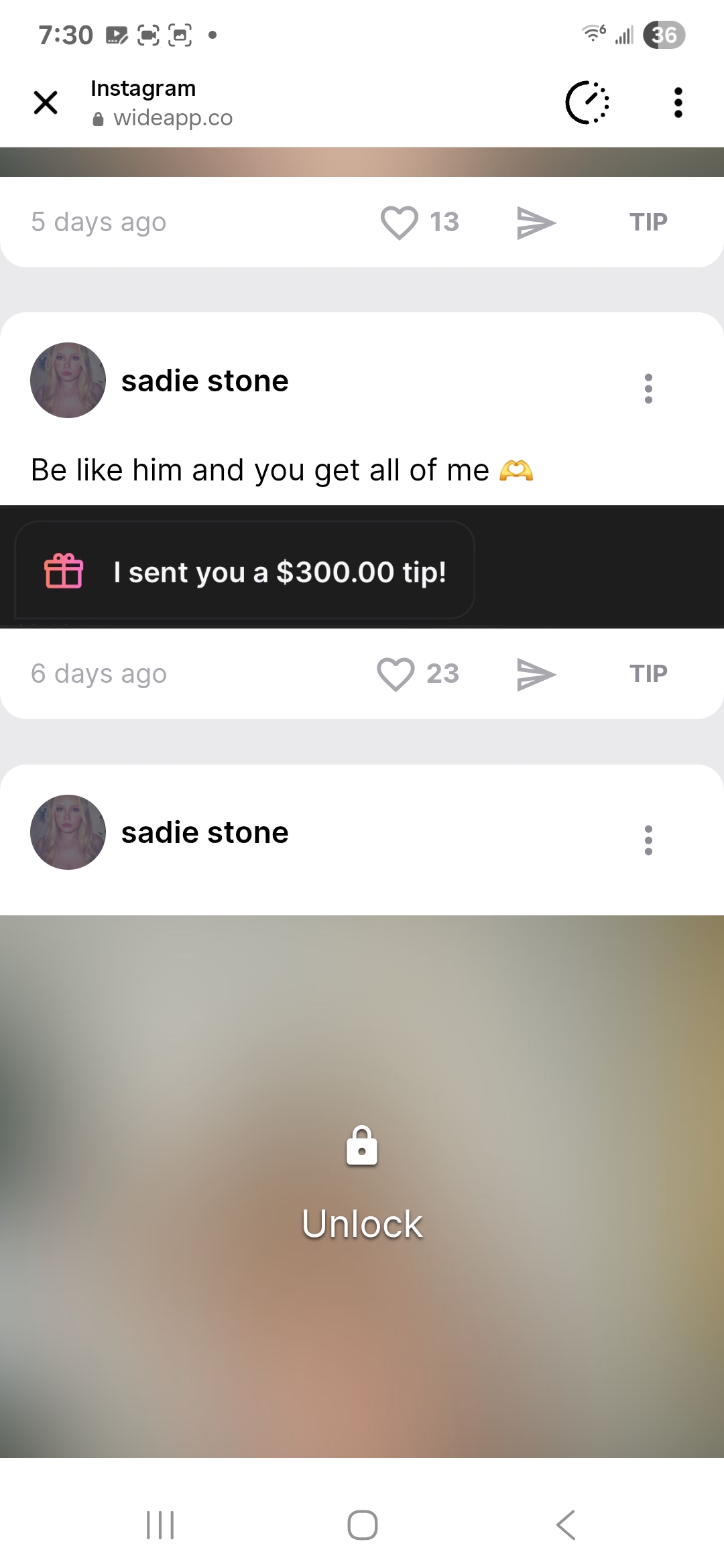The width and height of the screenshot is (724, 1568).
Task: Send a TIP on the 6 days ago post
Action: point(648,674)
